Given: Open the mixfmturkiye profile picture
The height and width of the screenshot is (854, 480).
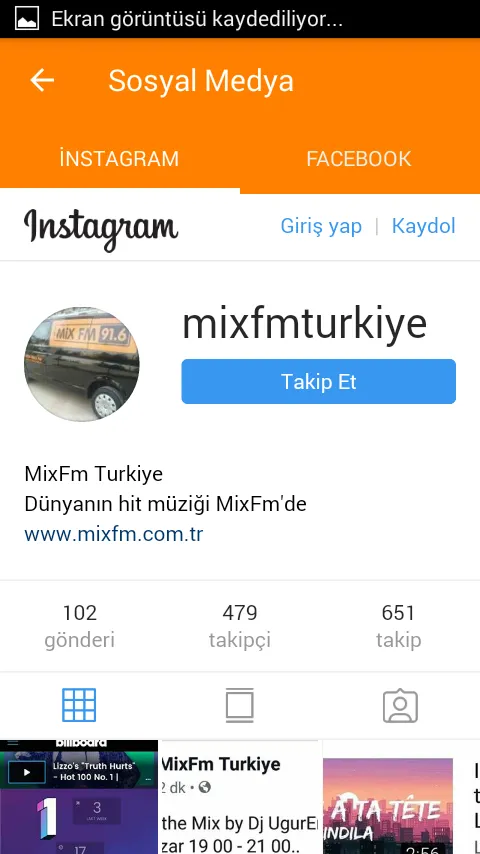Looking at the screenshot, I should point(82,364).
